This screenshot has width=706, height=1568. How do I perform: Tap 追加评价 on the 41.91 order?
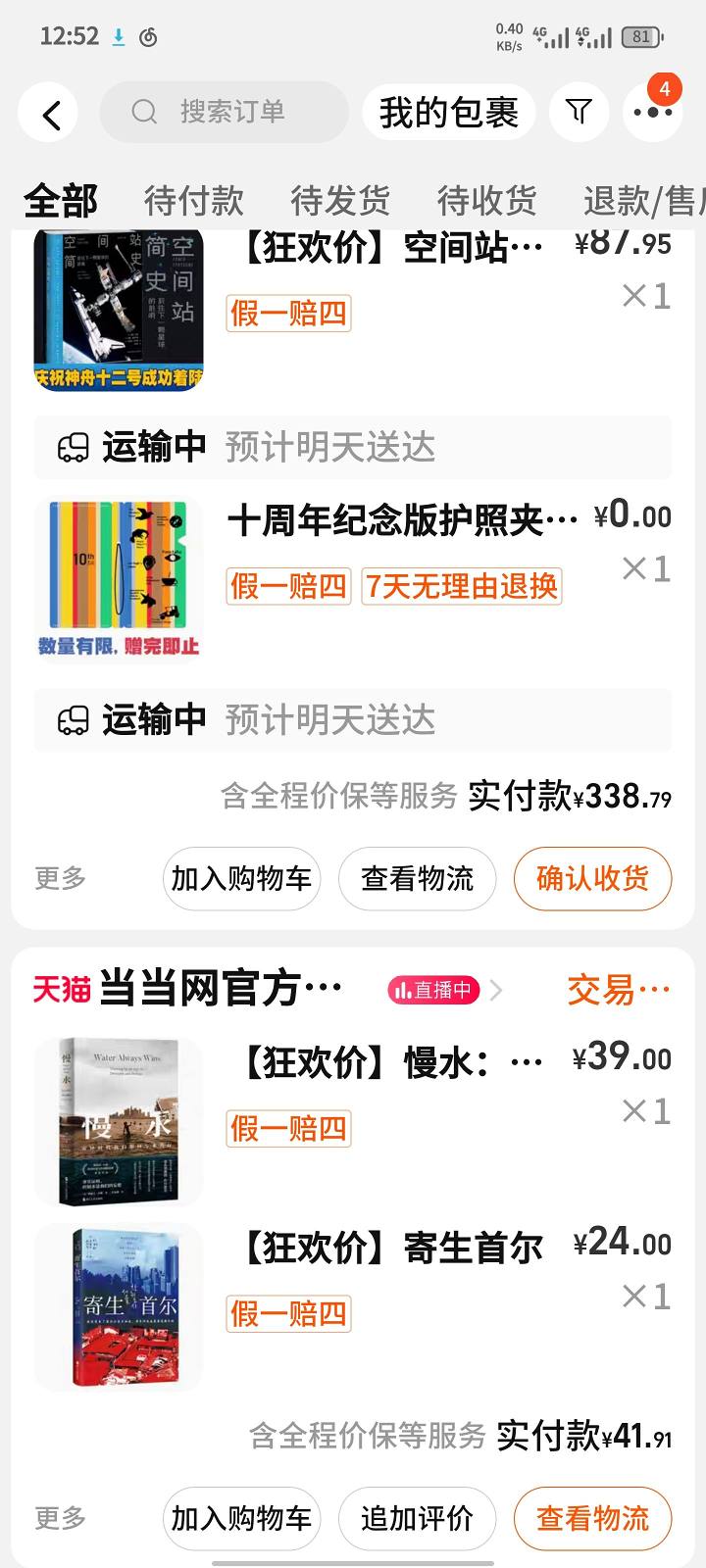point(417,1518)
